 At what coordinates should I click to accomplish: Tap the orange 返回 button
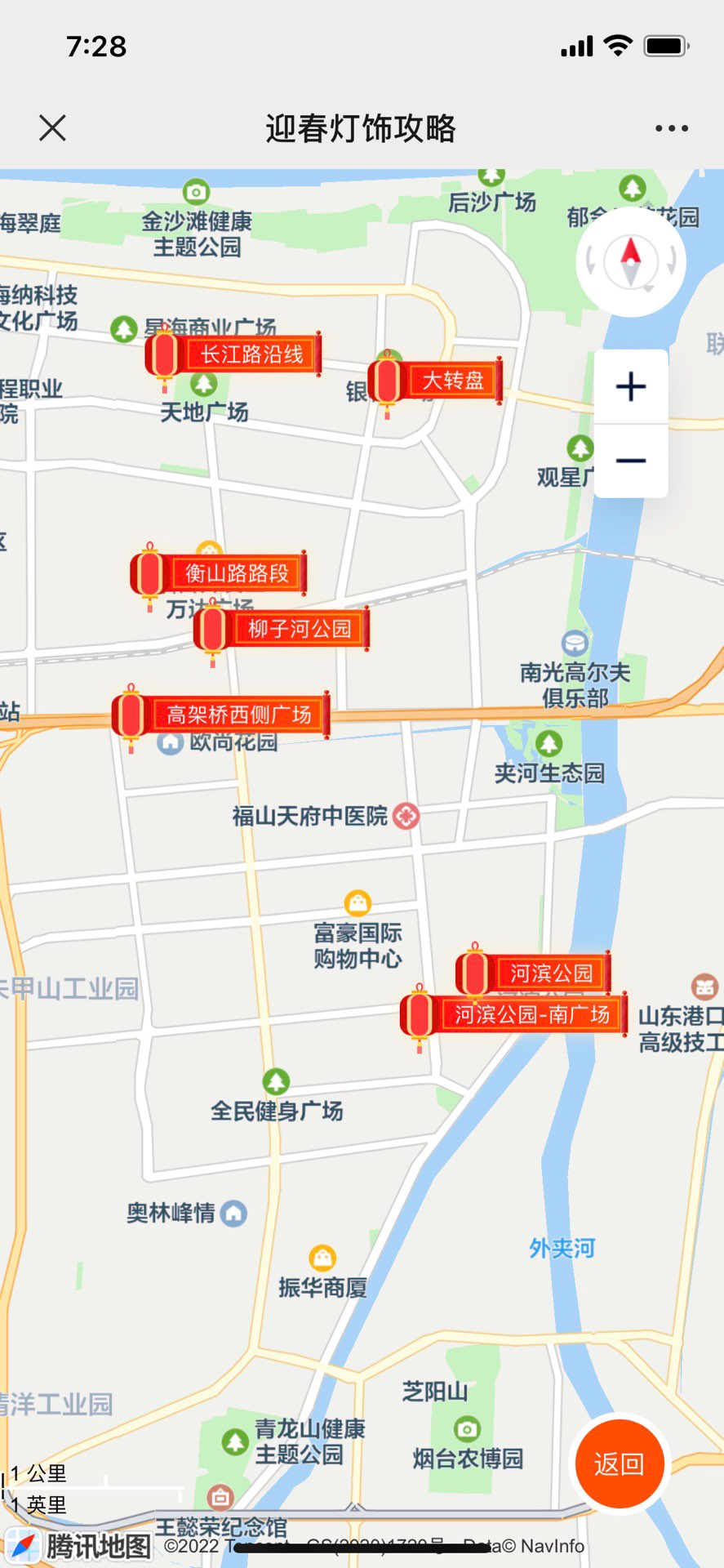619,1463
